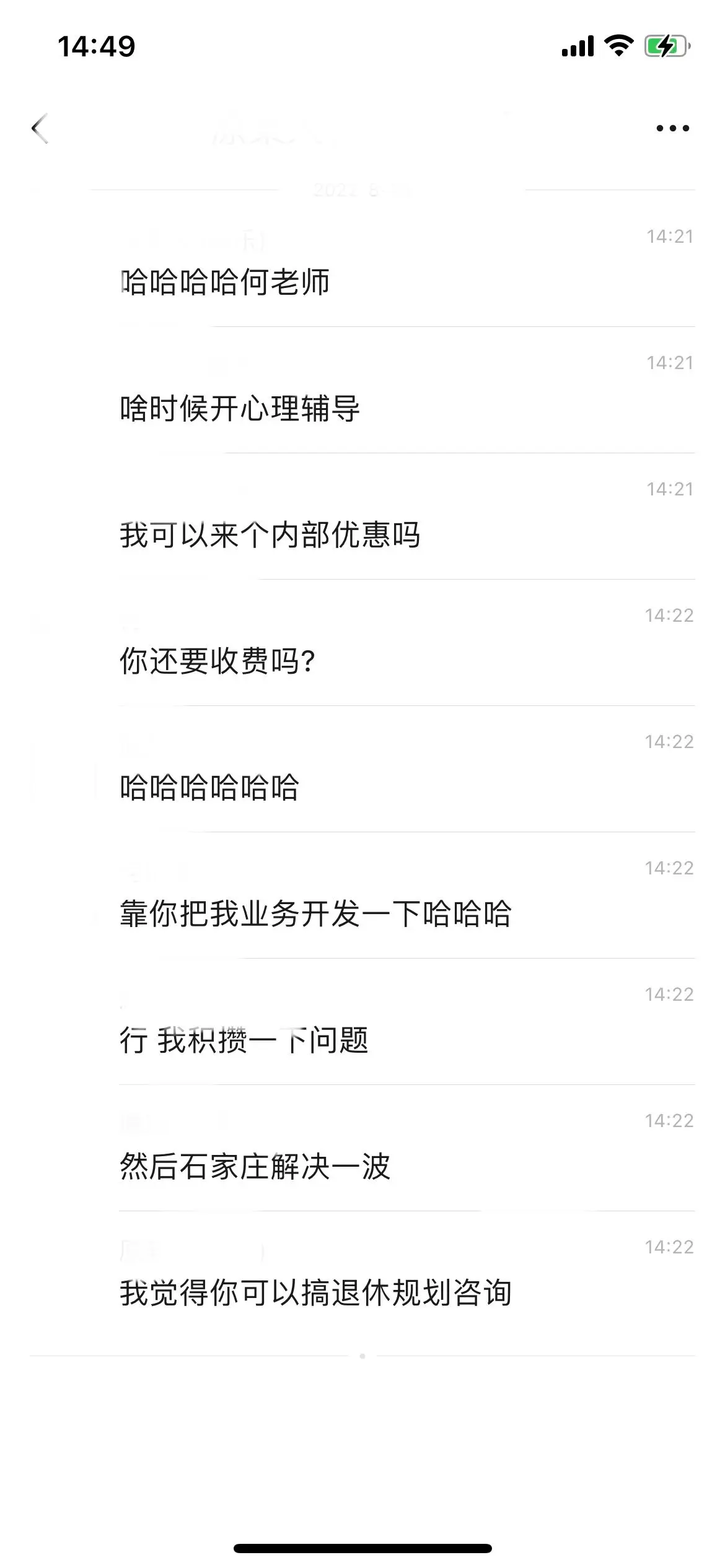This screenshot has height=1568, width=725.
Task: Open the three-dot more options menu
Action: [x=672, y=129]
